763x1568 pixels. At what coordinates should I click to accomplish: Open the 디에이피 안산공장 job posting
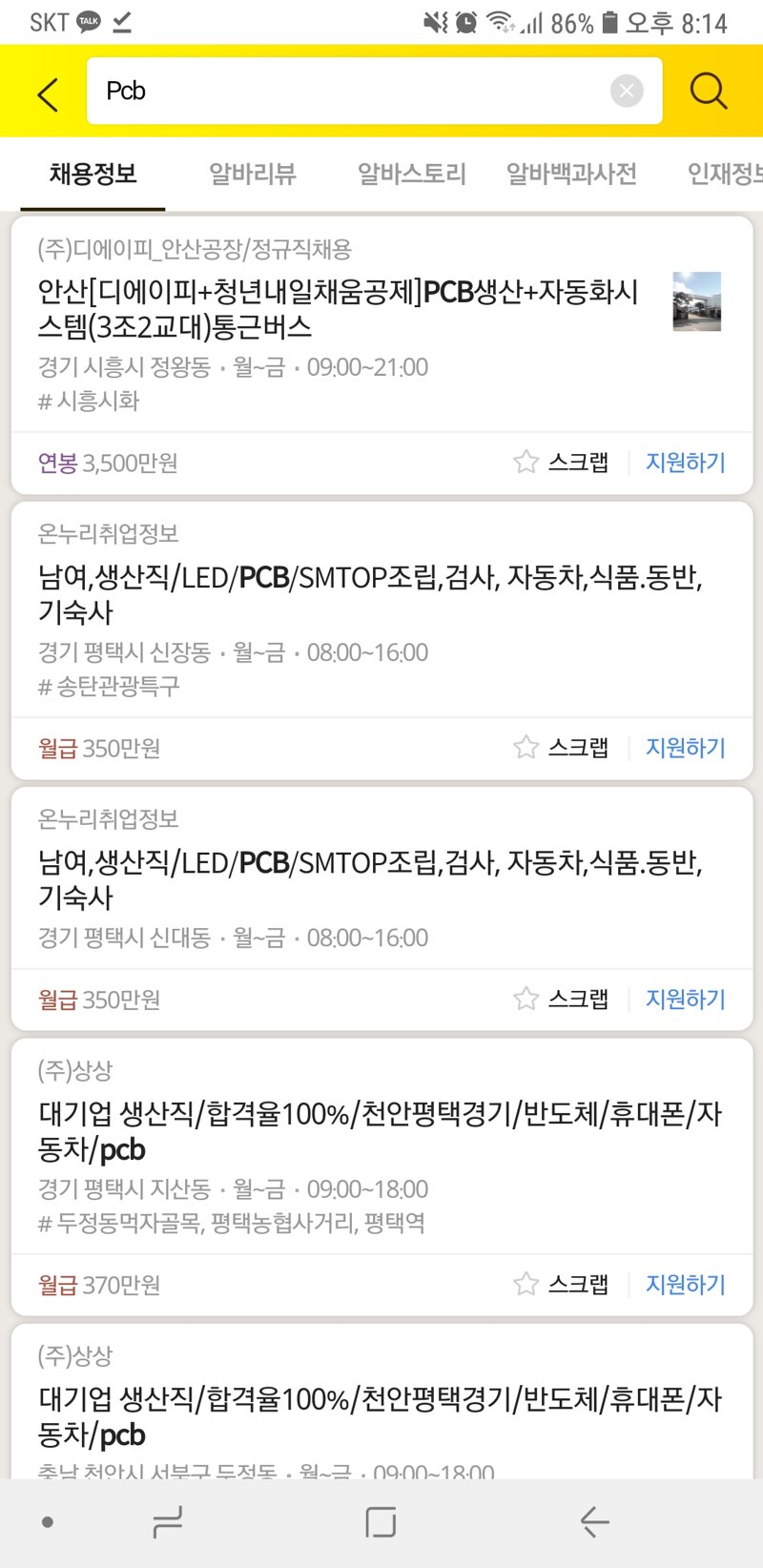(x=339, y=309)
